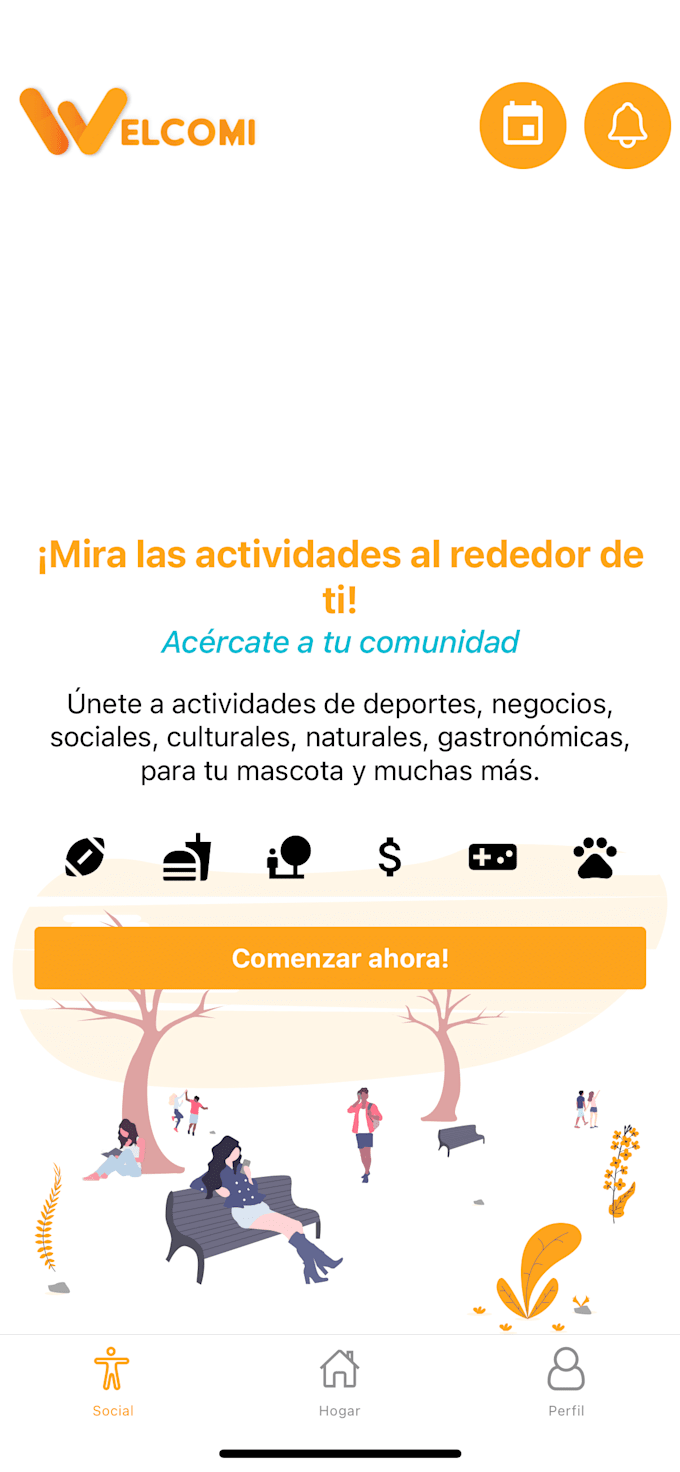Open the Perfil tab

tap(565, 1381)
